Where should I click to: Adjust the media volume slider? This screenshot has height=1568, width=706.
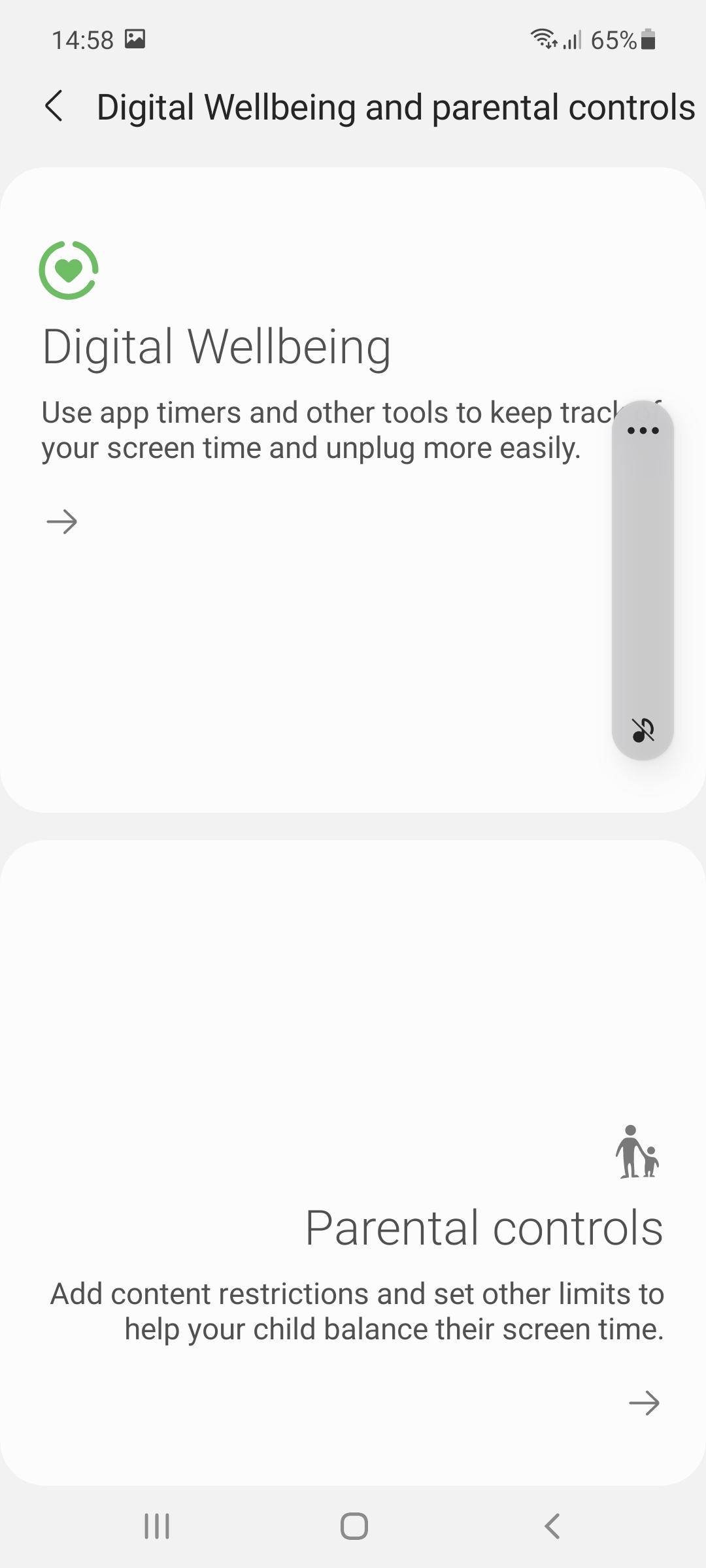643,580
